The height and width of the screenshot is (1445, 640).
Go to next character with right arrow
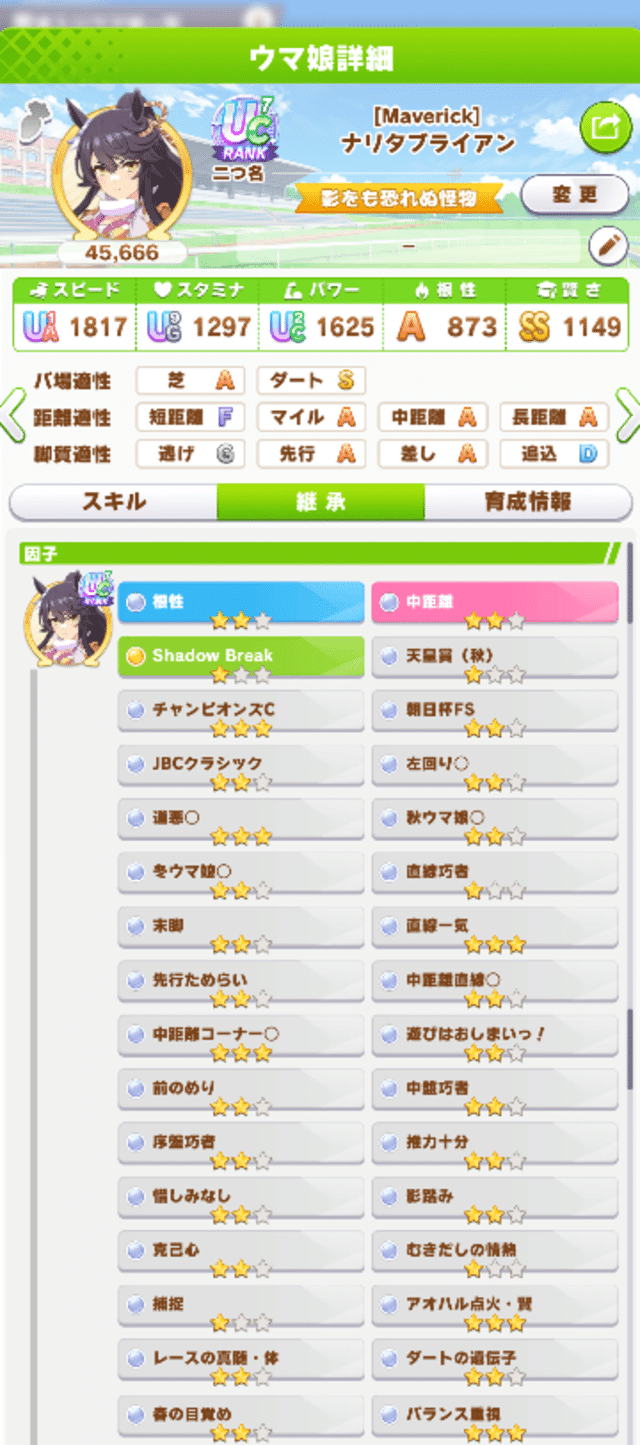[x=627, y=416]
